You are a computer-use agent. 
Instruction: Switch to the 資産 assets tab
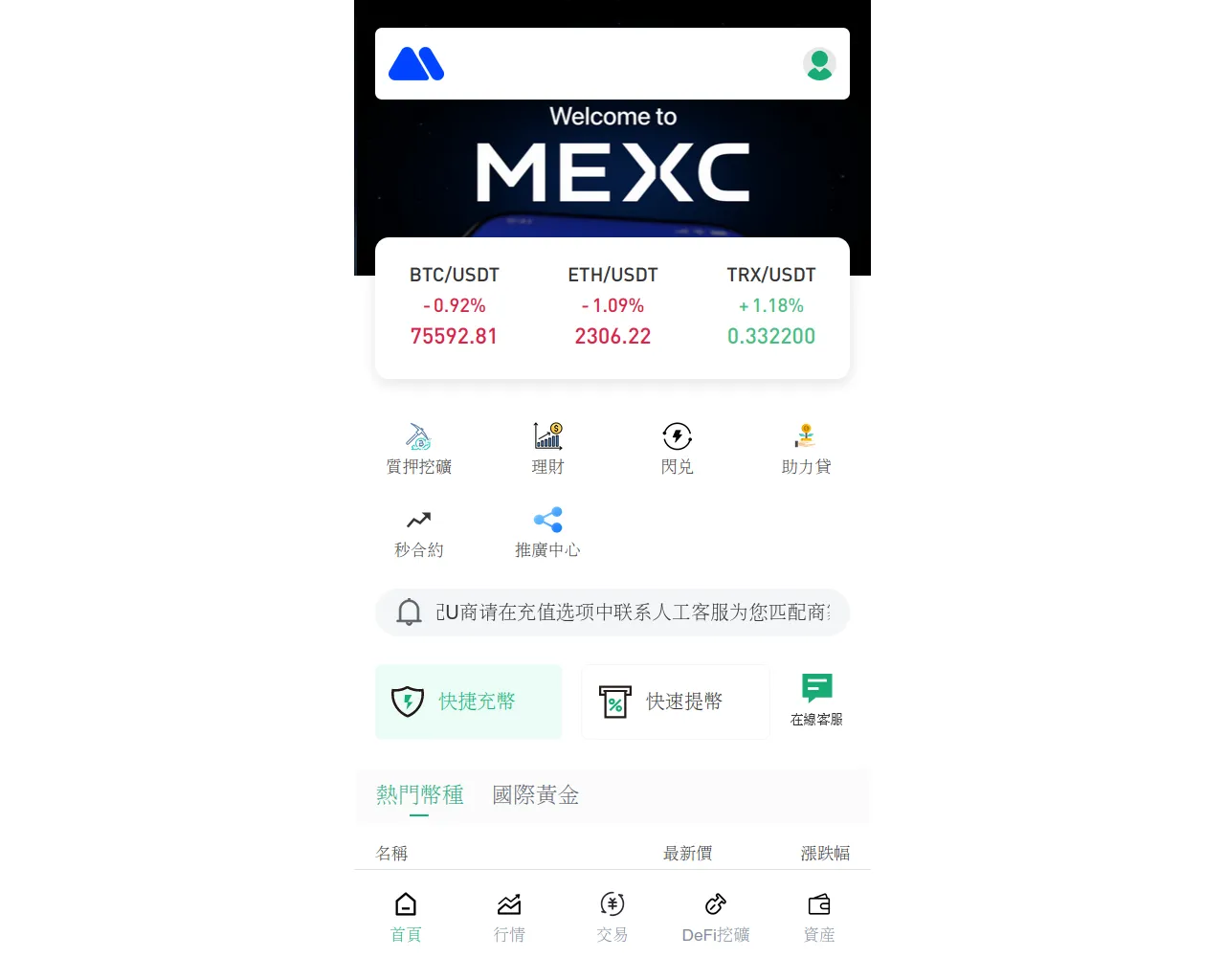coord(819,917)
